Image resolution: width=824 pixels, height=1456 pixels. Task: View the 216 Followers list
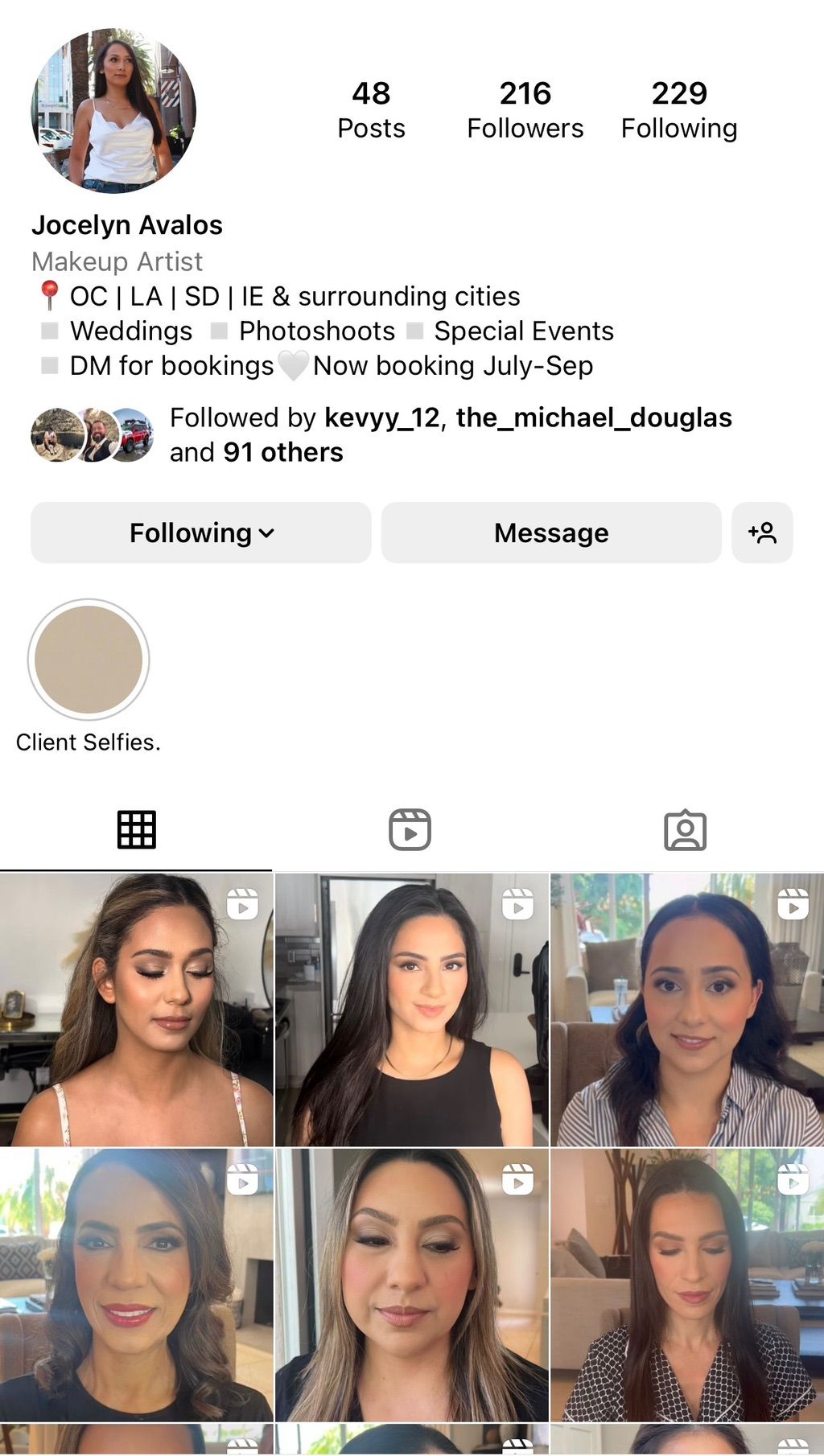coord(525,110)
